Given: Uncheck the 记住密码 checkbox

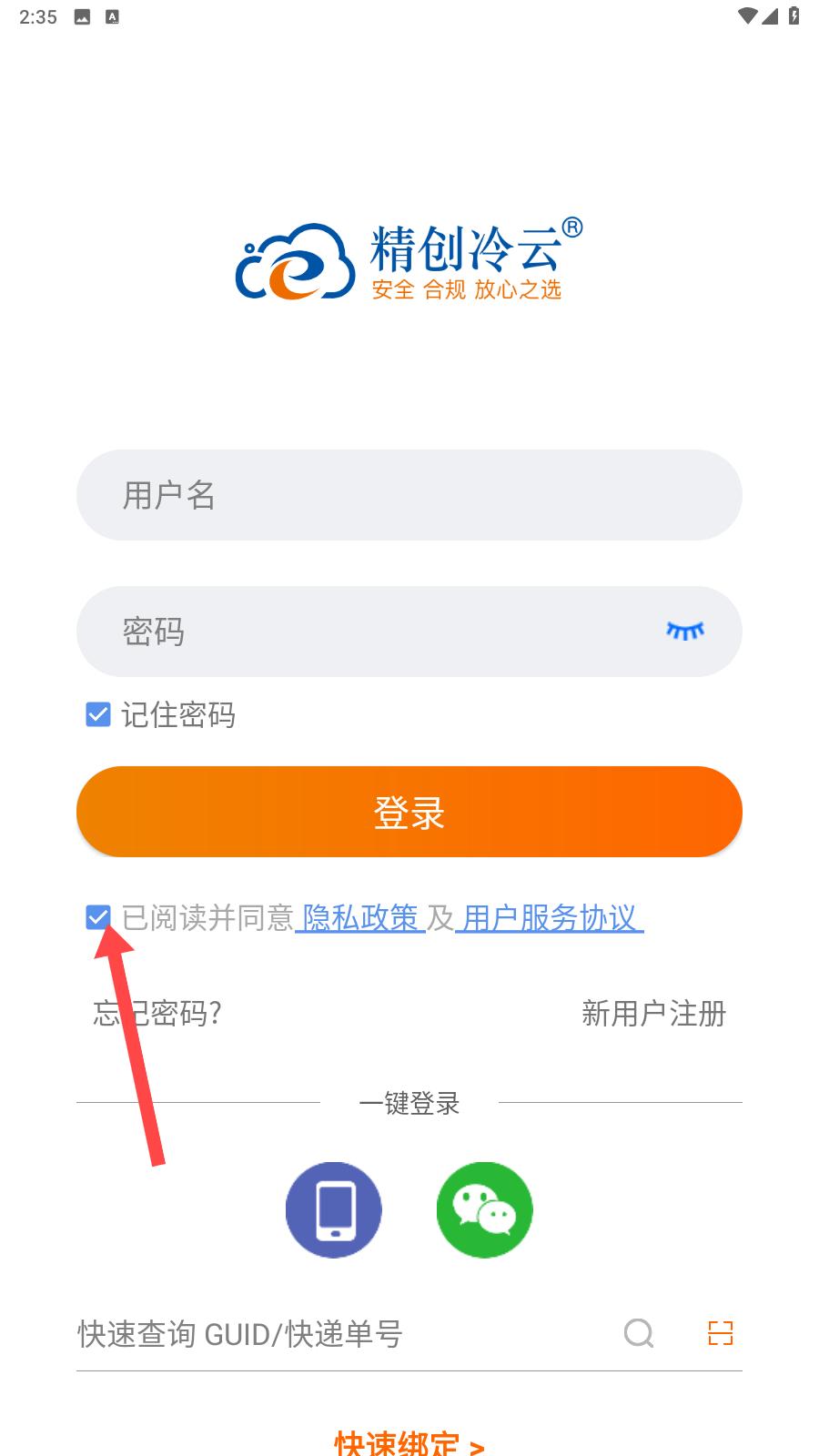Looking at the screenshot, I should point(98,714).
